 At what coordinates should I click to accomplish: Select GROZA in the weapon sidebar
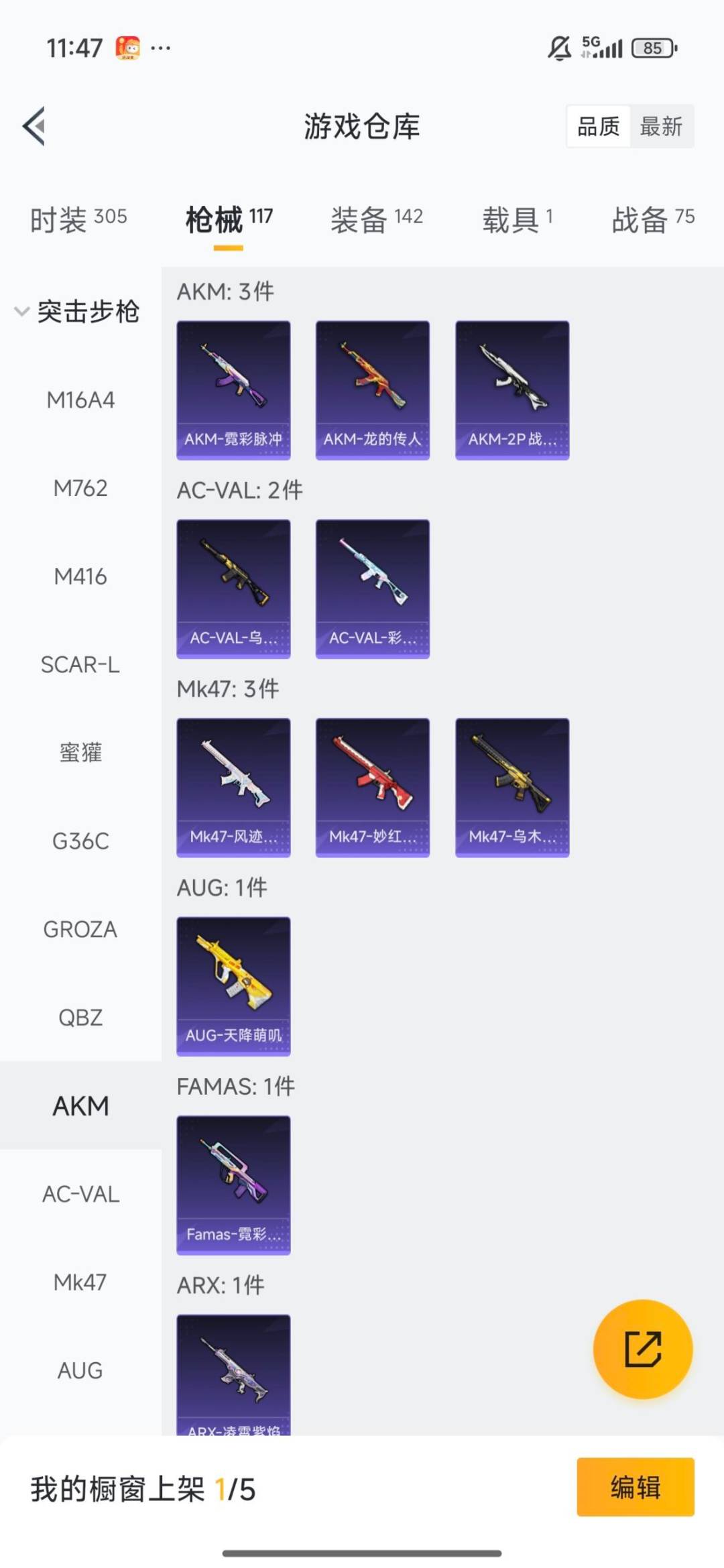(x=80, y=929)
